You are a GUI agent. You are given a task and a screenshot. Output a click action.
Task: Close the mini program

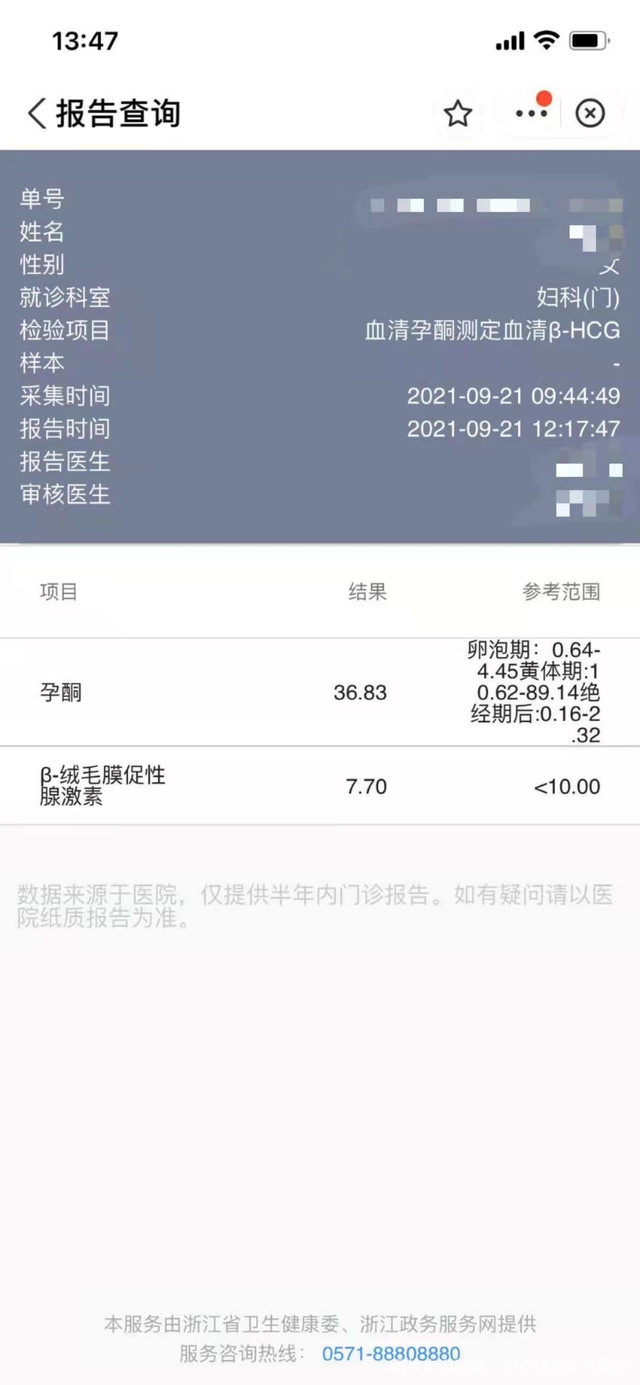coord(590,113)
